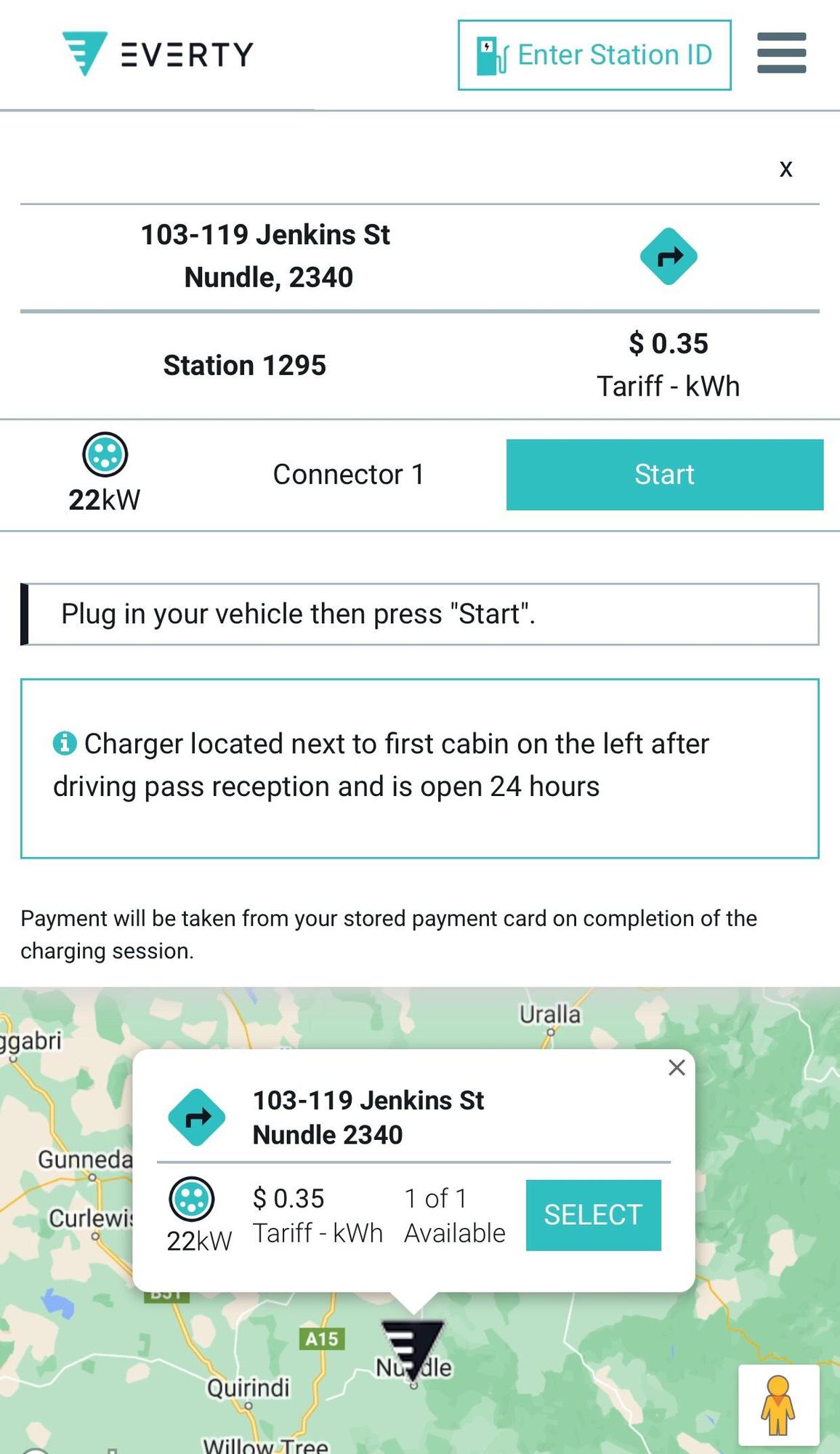Viewport: 840px width, 1454px height.
Task: Click the charging station icon in Enter Station ID
Action: [490, 55]
